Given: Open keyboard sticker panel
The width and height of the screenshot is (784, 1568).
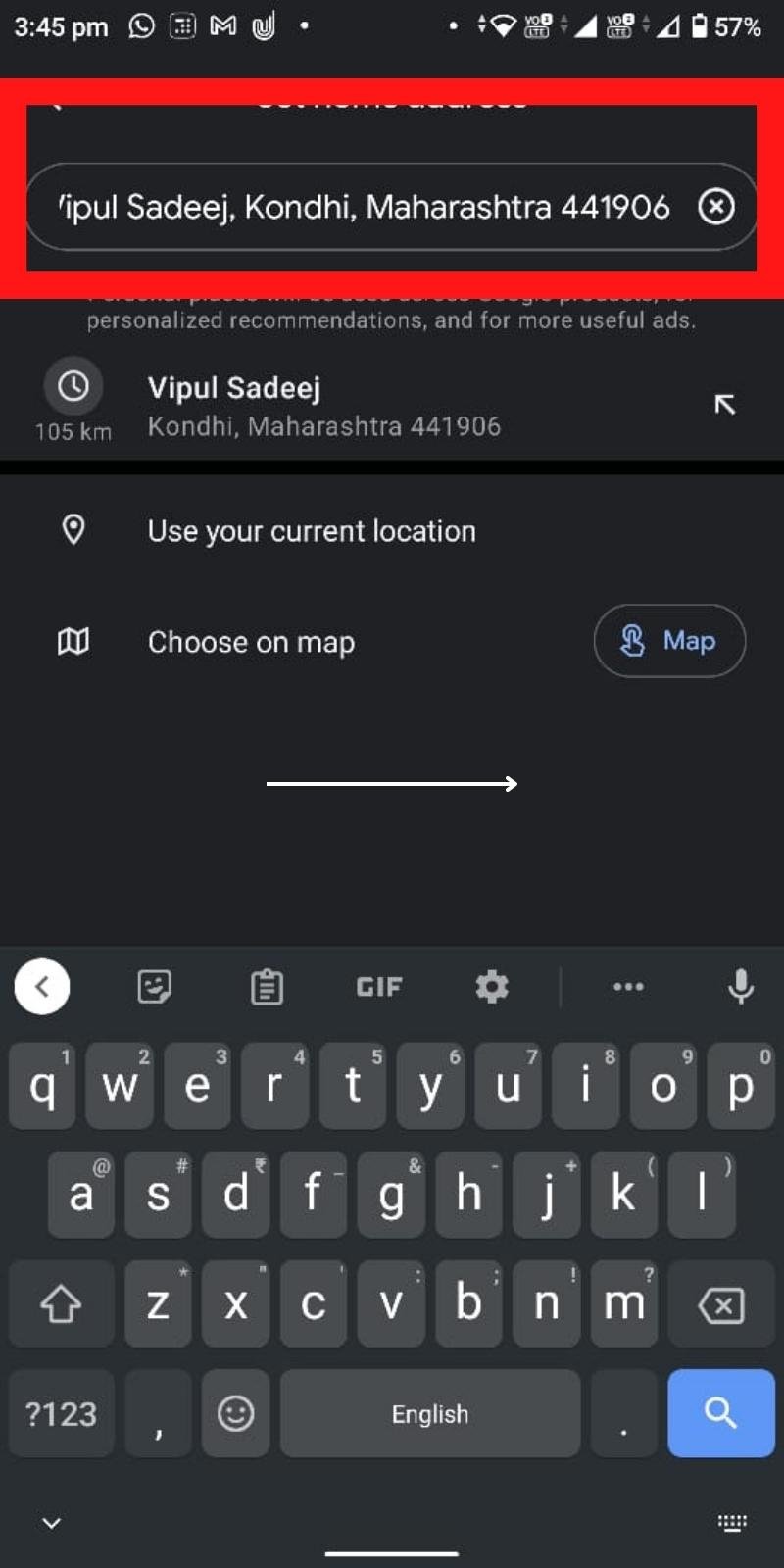Looking at the screenshot, I should [155, 986].
